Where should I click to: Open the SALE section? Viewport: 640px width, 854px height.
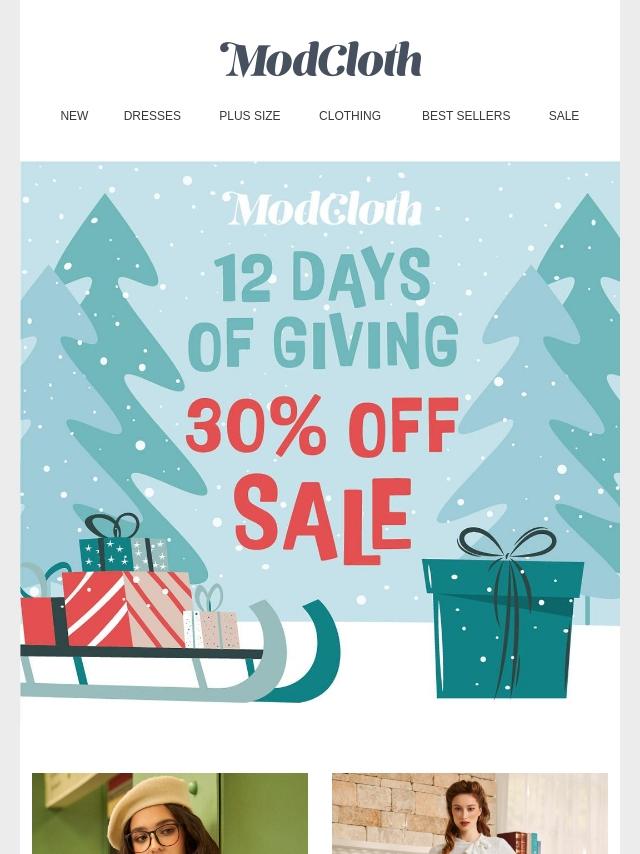[563, 116]
